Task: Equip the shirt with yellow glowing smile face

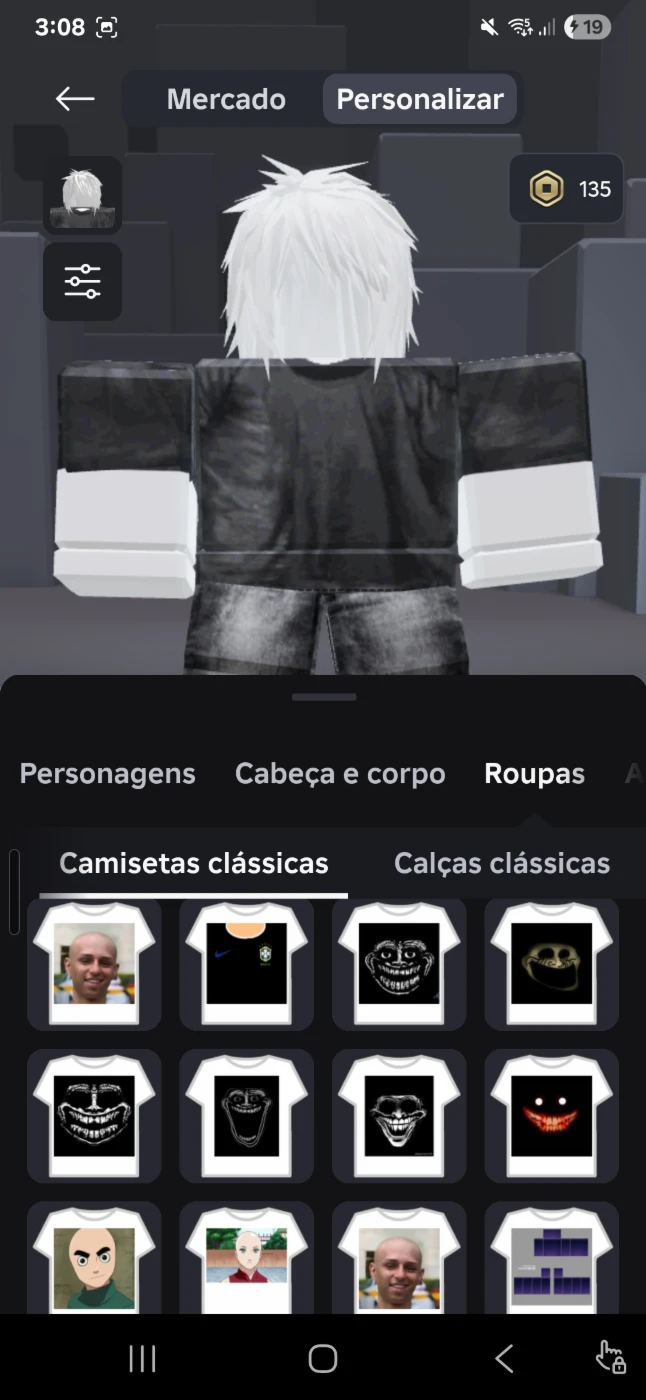Action: (552, 964)
